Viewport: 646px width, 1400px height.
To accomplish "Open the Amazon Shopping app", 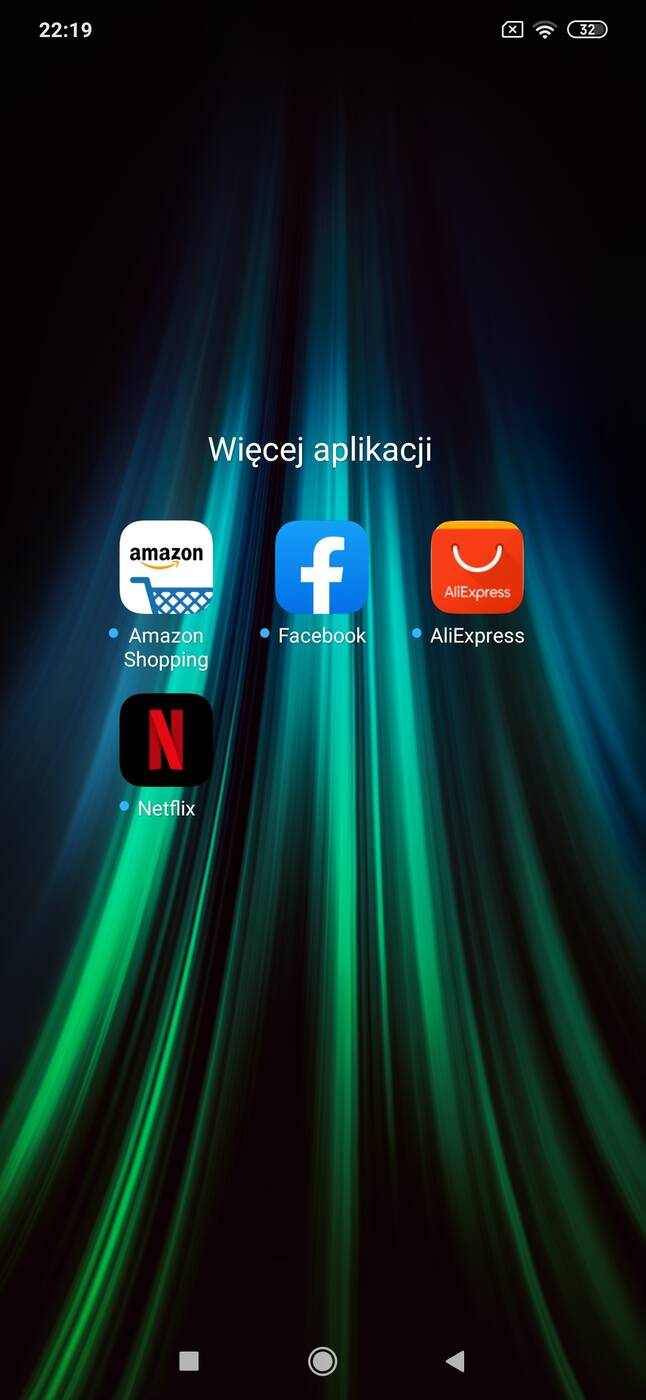I will click(x=166, y=567).
